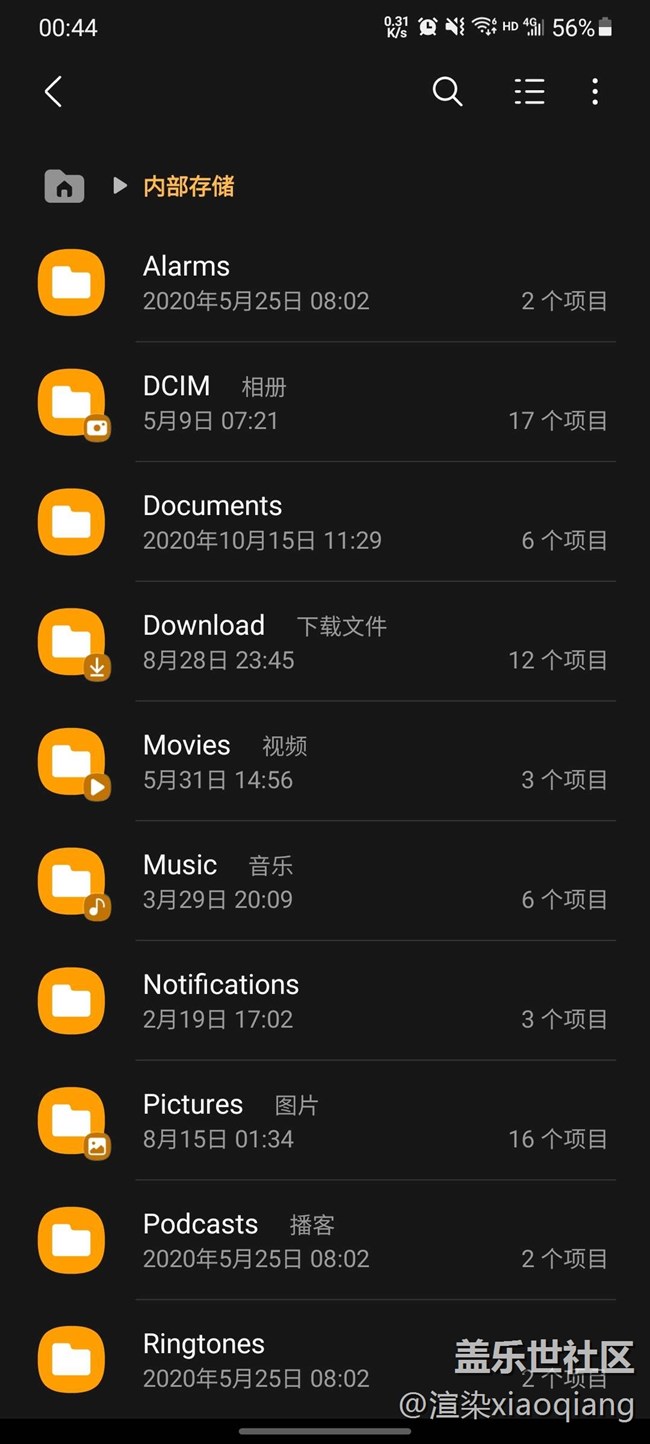The height and width of the screenshot is (1444, 650).
Task: View the Pictures folder
Action: click(x=325, y=1121)
